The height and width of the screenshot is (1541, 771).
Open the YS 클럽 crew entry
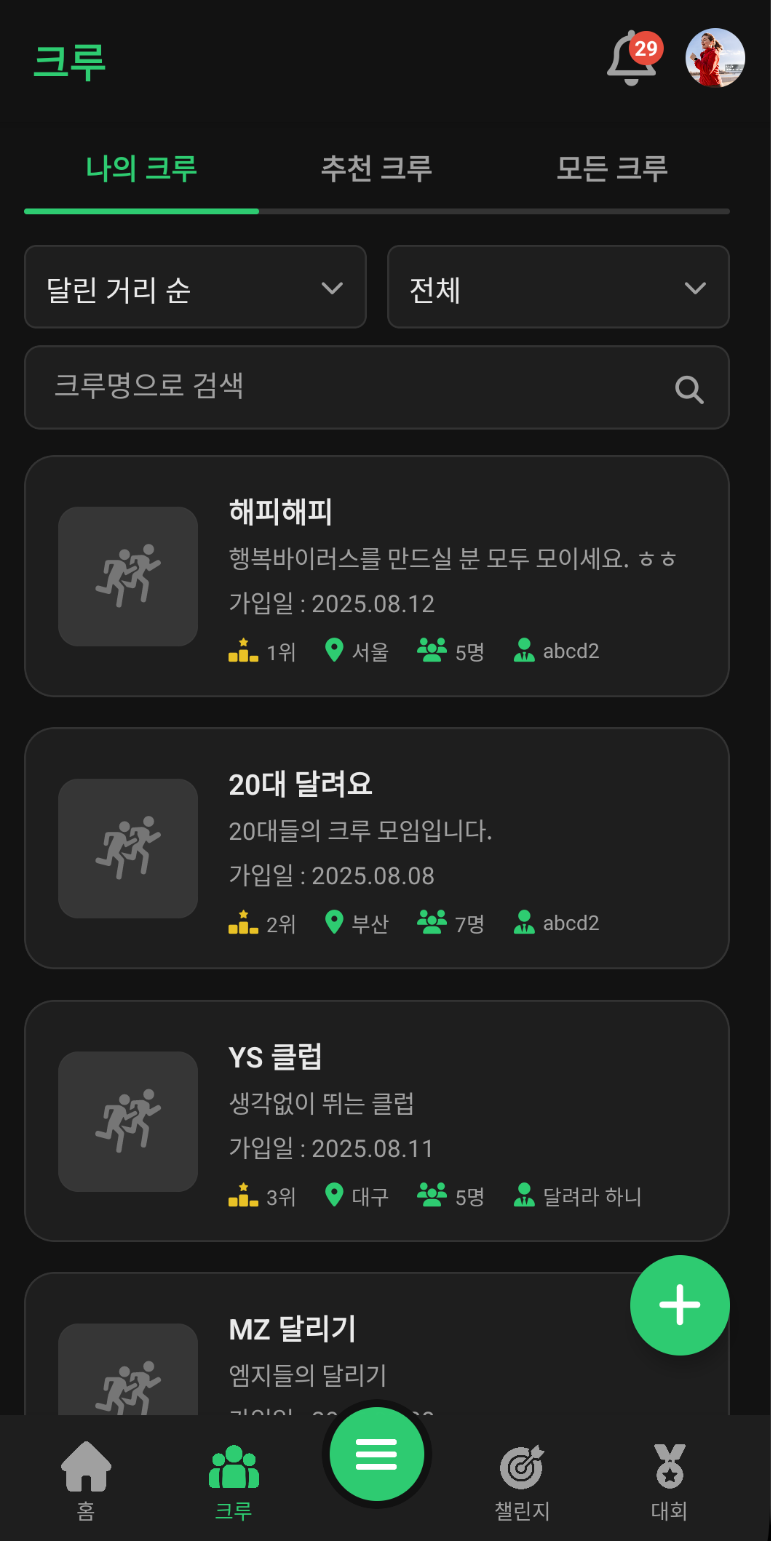(377, 1120)
